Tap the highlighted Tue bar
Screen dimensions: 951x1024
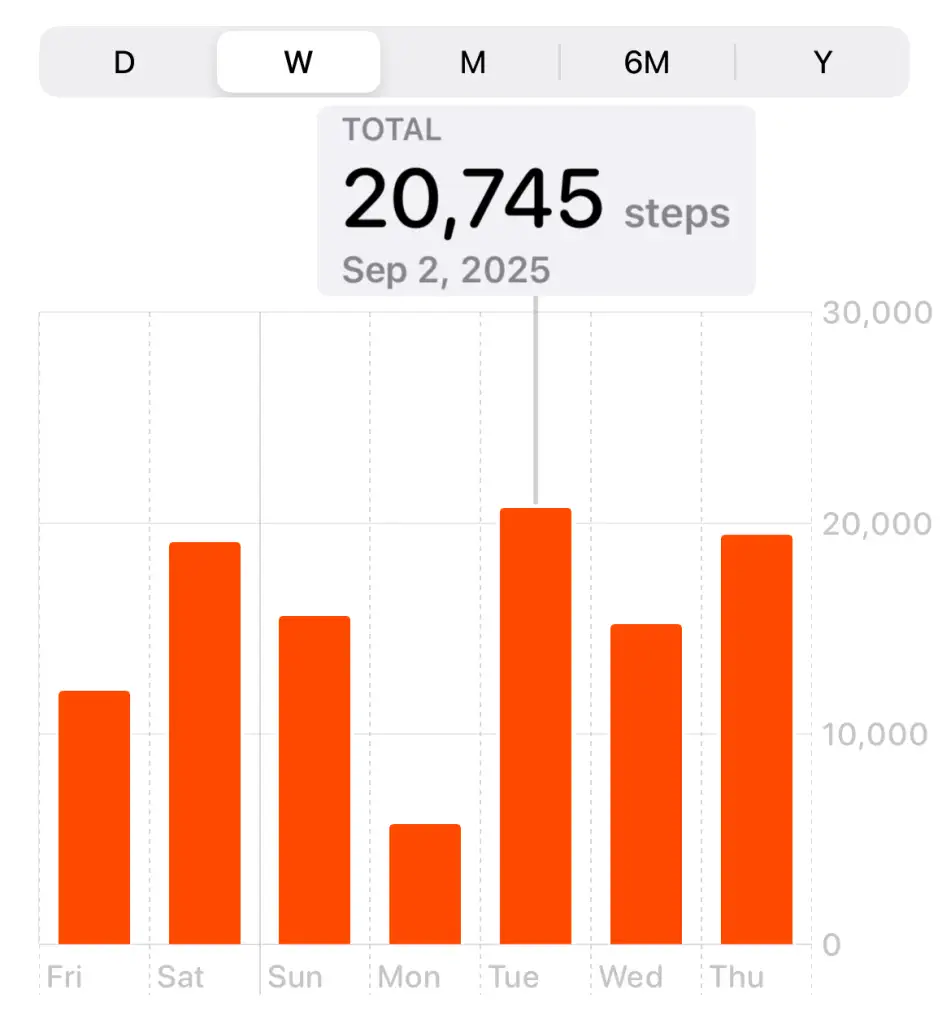tap(535, 727)
